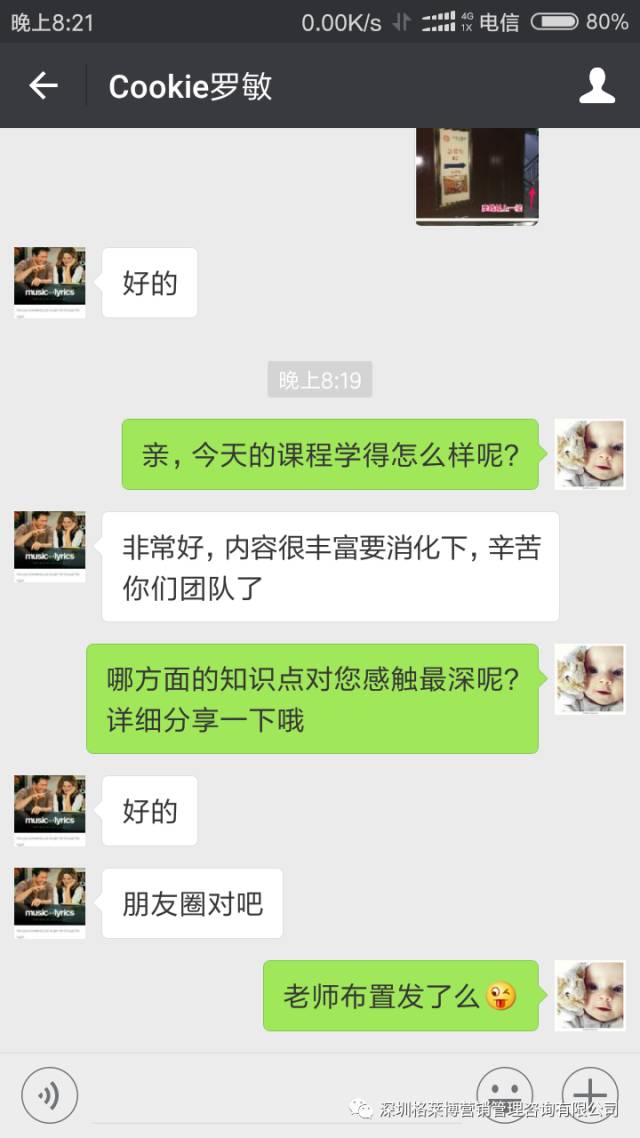Open the sender's avatar next to 非常好 message

point(50,547)
